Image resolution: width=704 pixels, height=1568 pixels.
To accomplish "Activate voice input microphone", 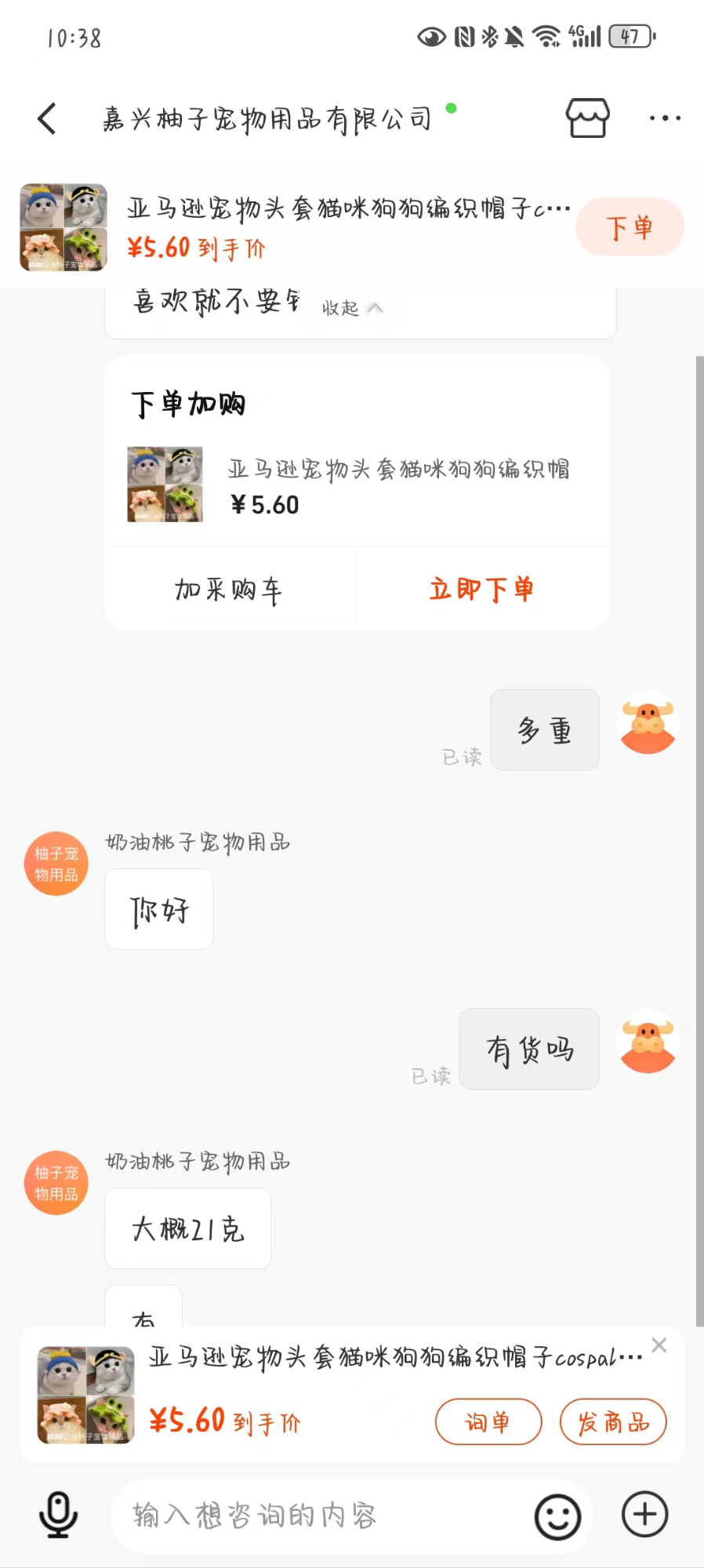I will (58, 1515).
